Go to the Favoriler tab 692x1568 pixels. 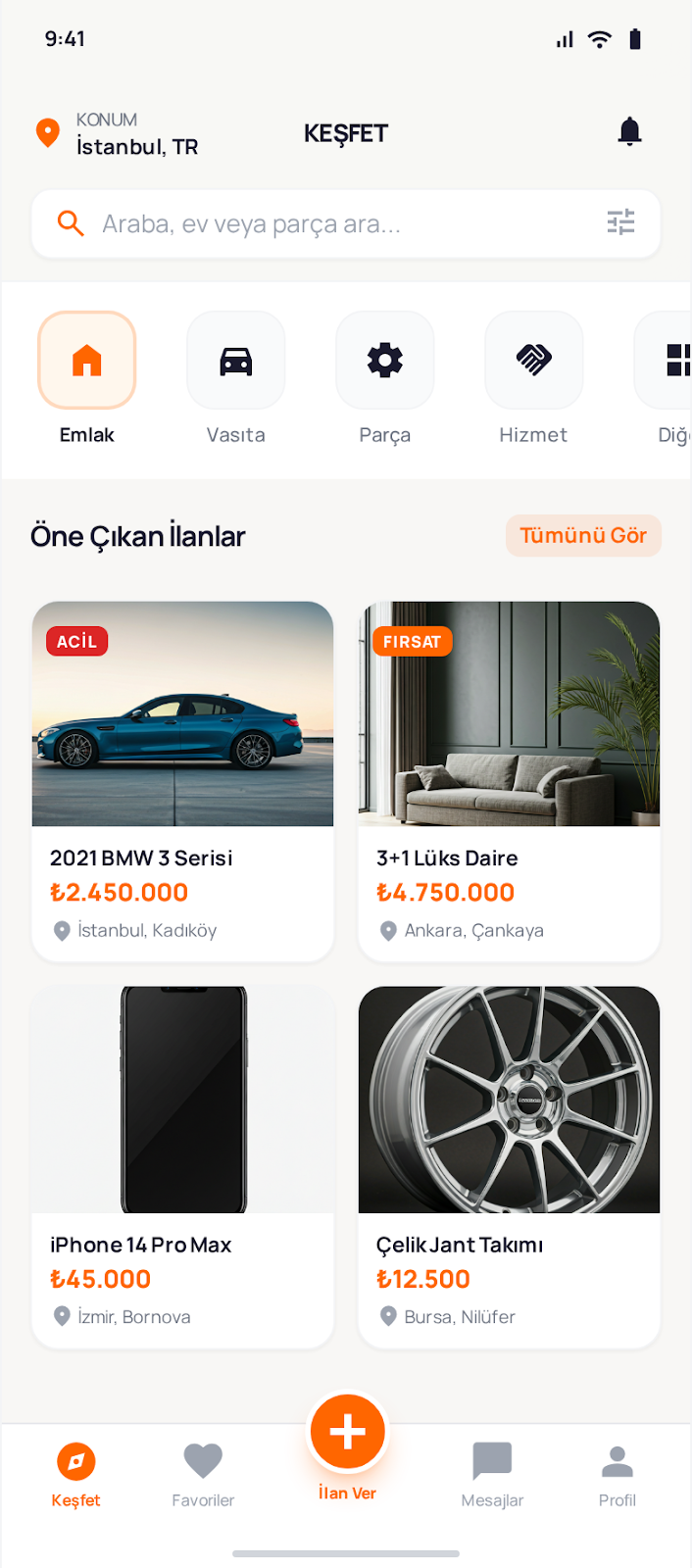click(203, 1474)
